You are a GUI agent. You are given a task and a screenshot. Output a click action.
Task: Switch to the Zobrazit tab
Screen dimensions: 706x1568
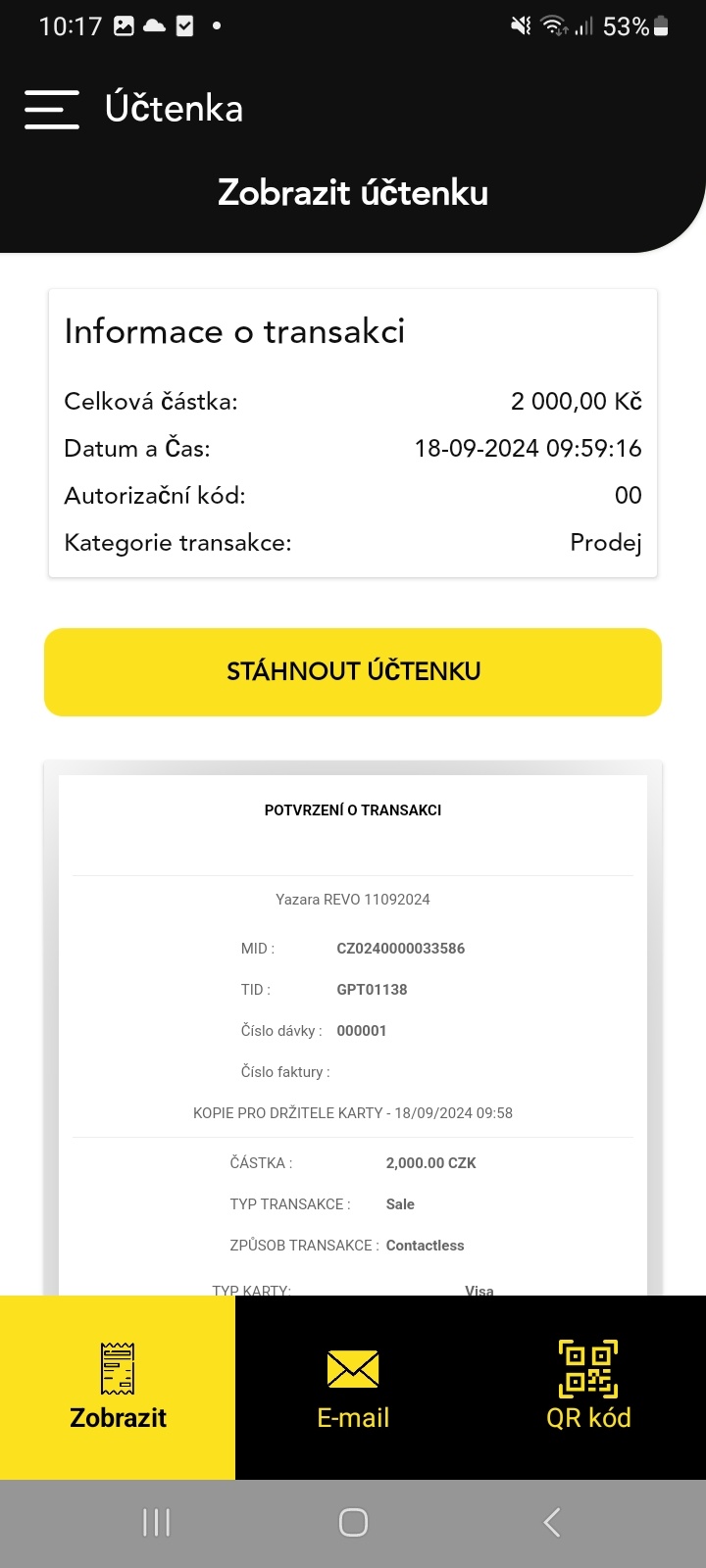pos(118,1387)
